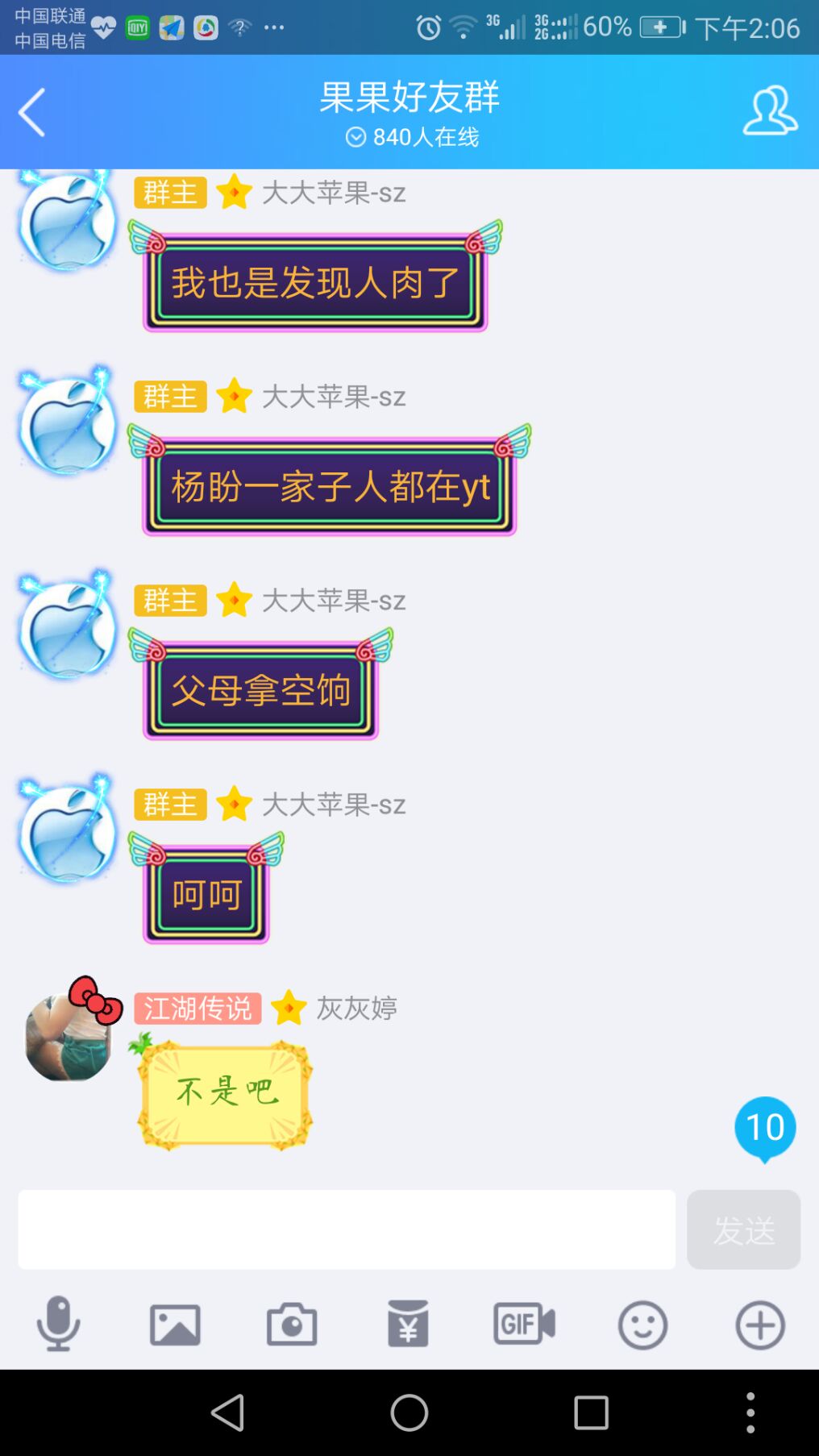
Task: Expand the 840人在线 online status
Action: tap(412, 137)
